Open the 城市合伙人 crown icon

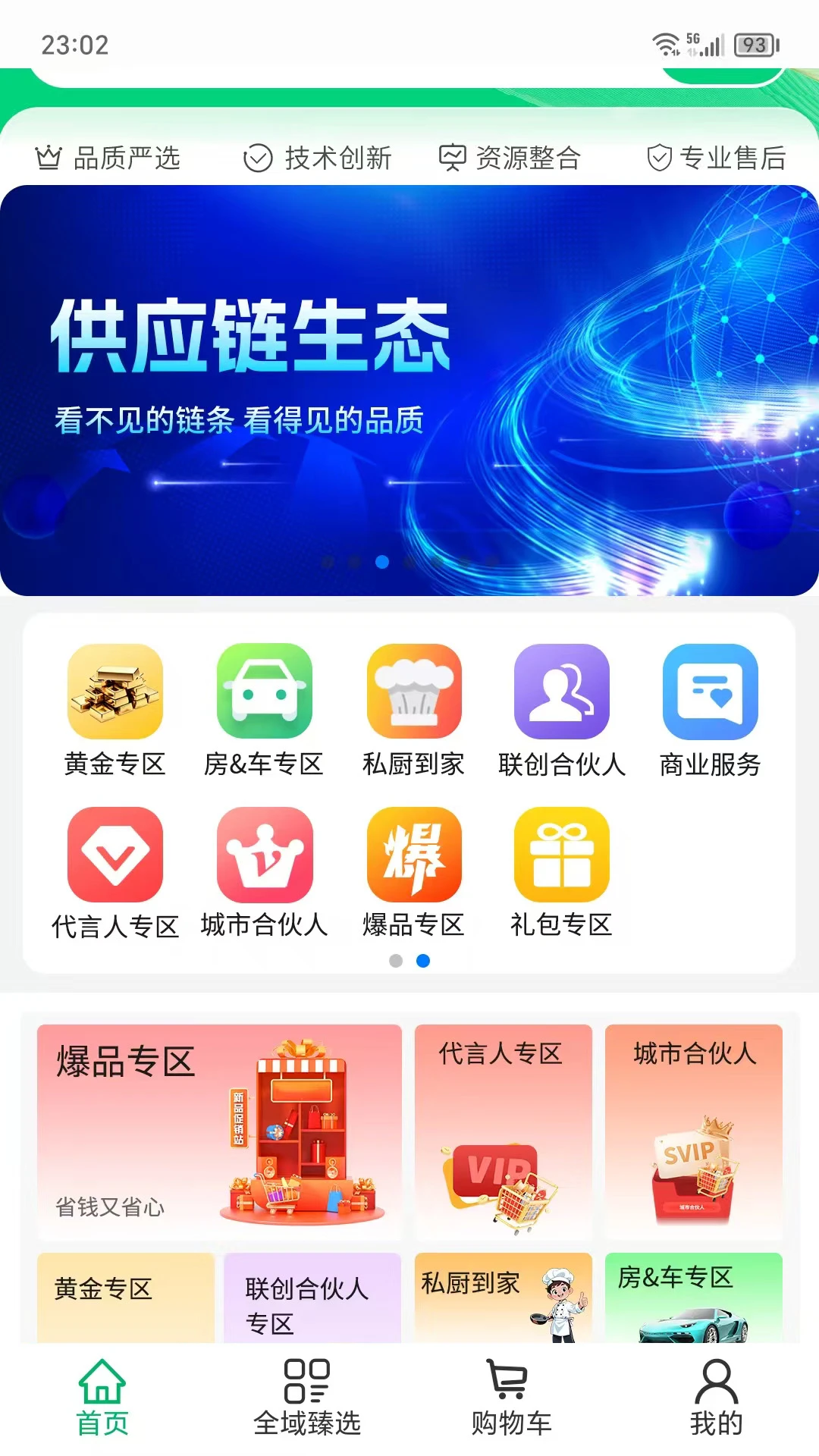point(264,855)
